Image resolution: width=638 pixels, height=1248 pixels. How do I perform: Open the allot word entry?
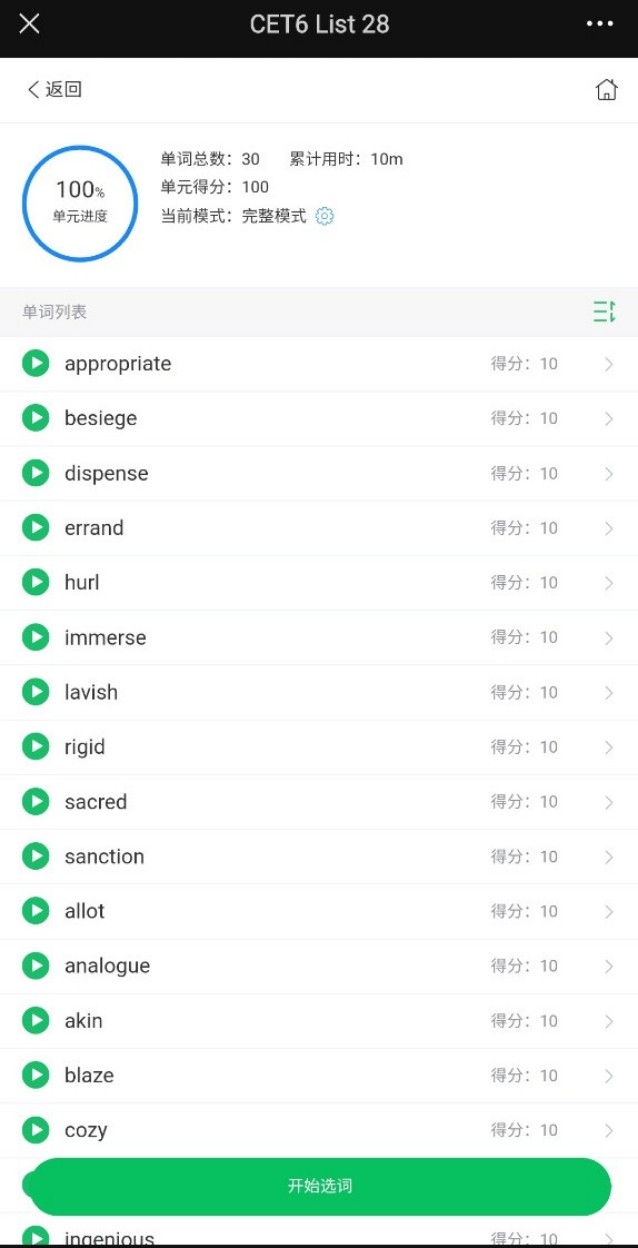tap(319, 911)
